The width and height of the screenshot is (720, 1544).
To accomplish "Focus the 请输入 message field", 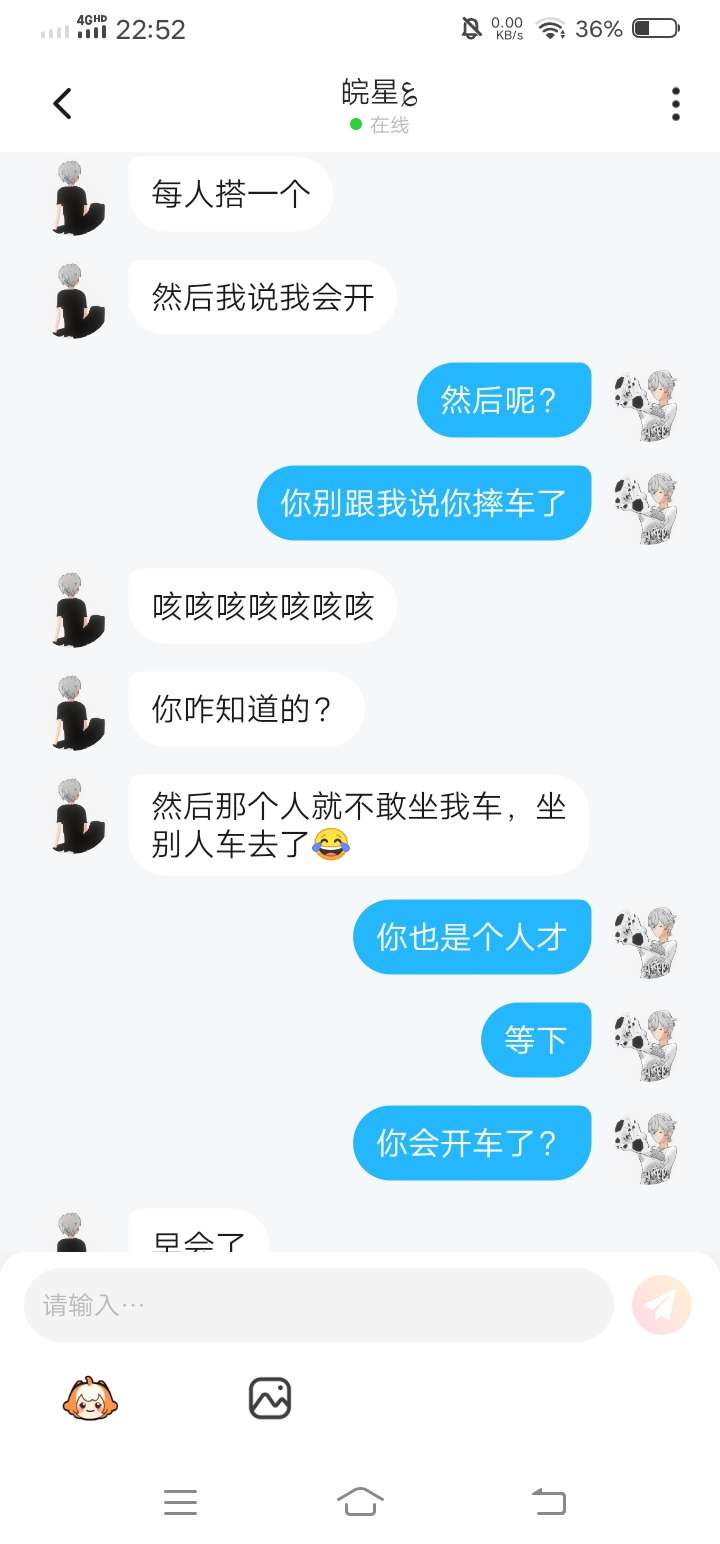I will coord(318,1305).
